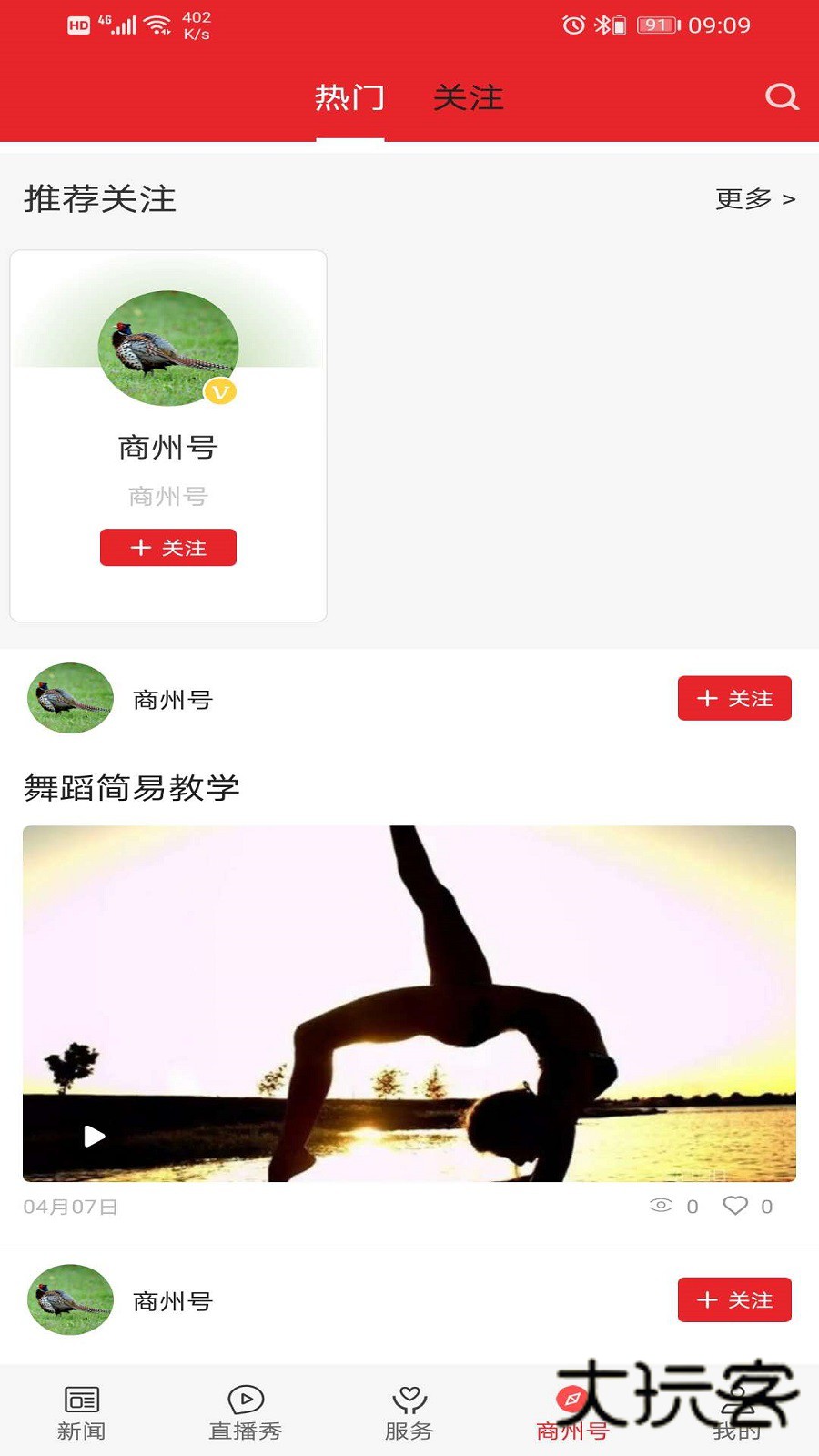The width and height of the screenshot is (819, 1456).
Task: Play the 舞蹈简易教学 video
Action: click(95, 1136)
